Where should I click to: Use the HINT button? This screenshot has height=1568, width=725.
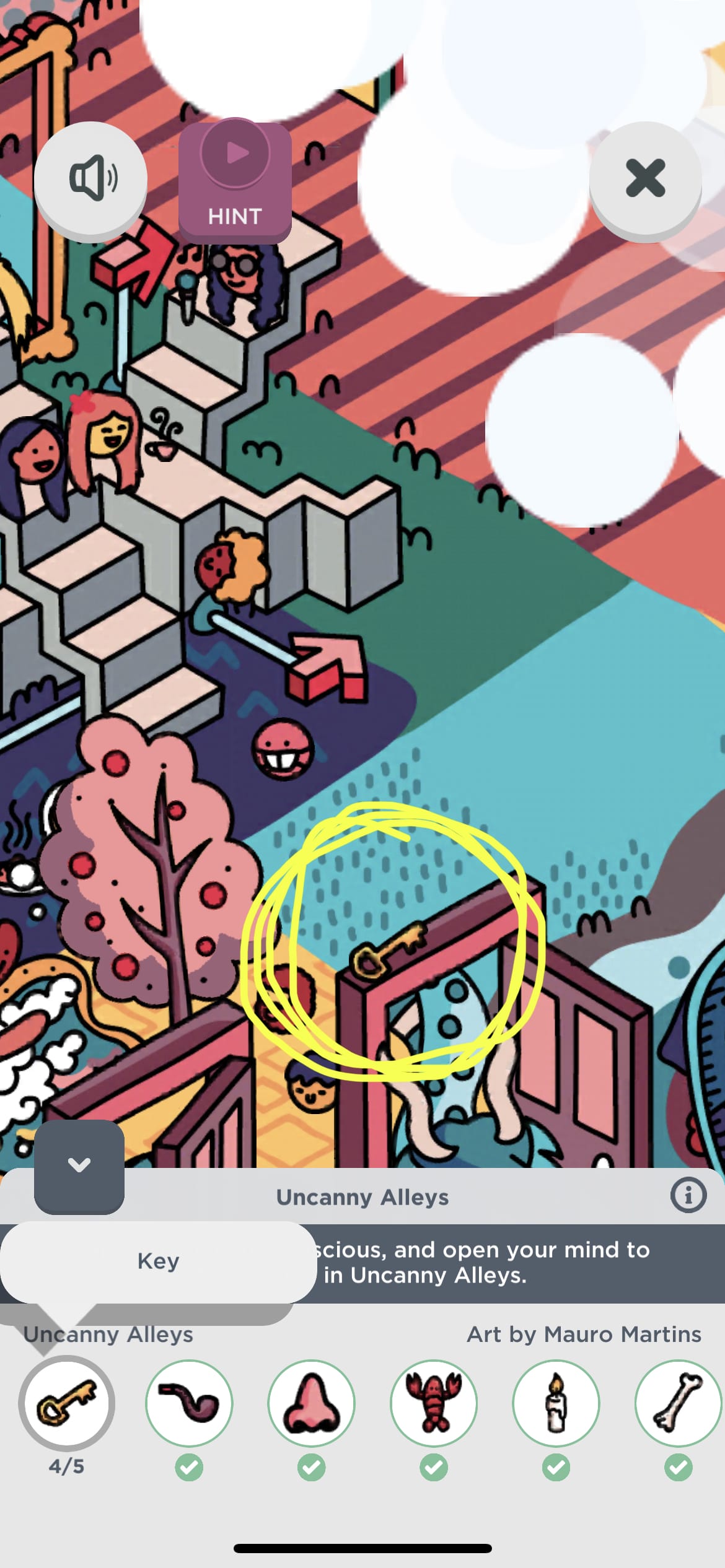pyautogui.click(x=235, y=180)
